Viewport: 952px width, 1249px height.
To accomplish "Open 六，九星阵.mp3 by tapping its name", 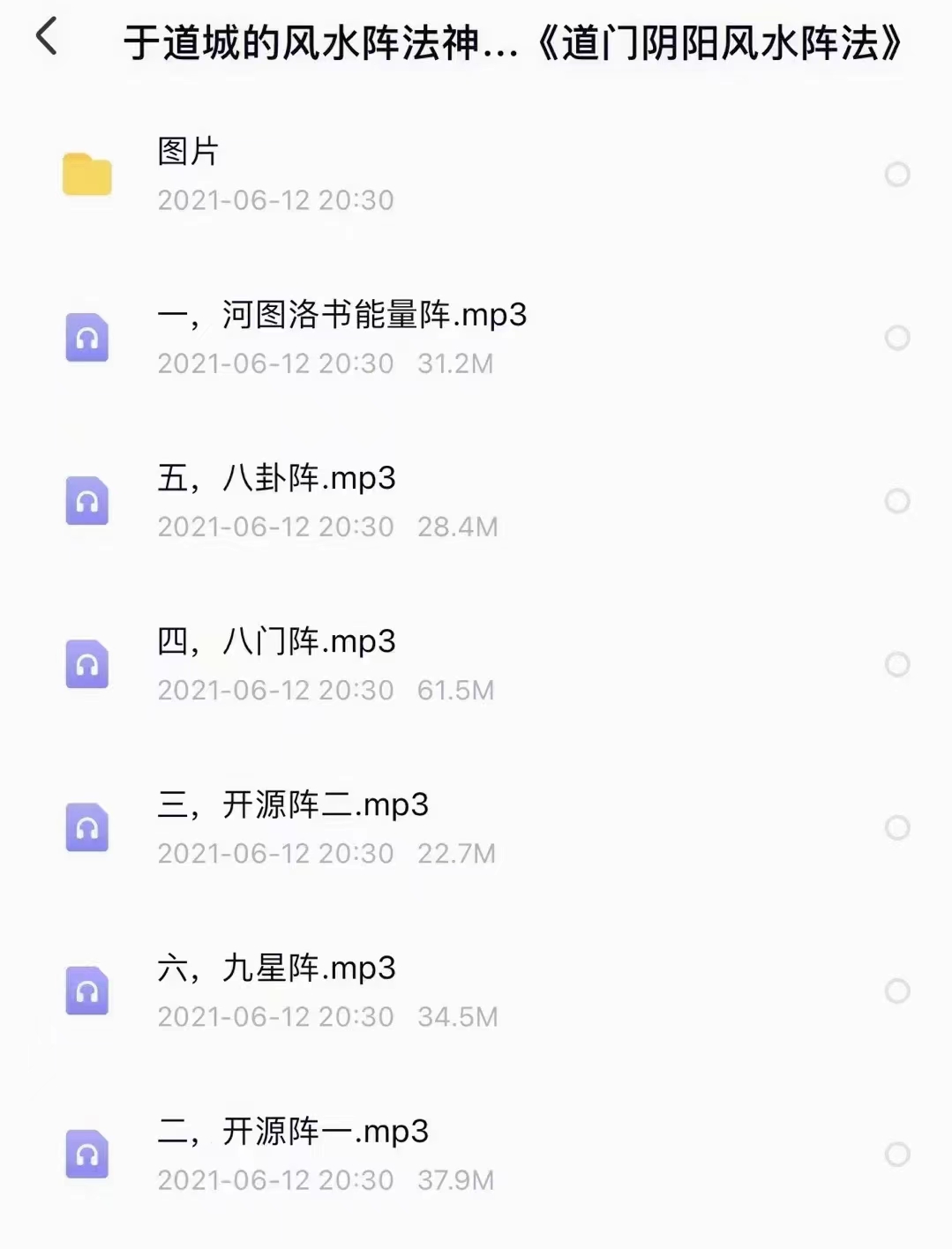I will 275,969.
